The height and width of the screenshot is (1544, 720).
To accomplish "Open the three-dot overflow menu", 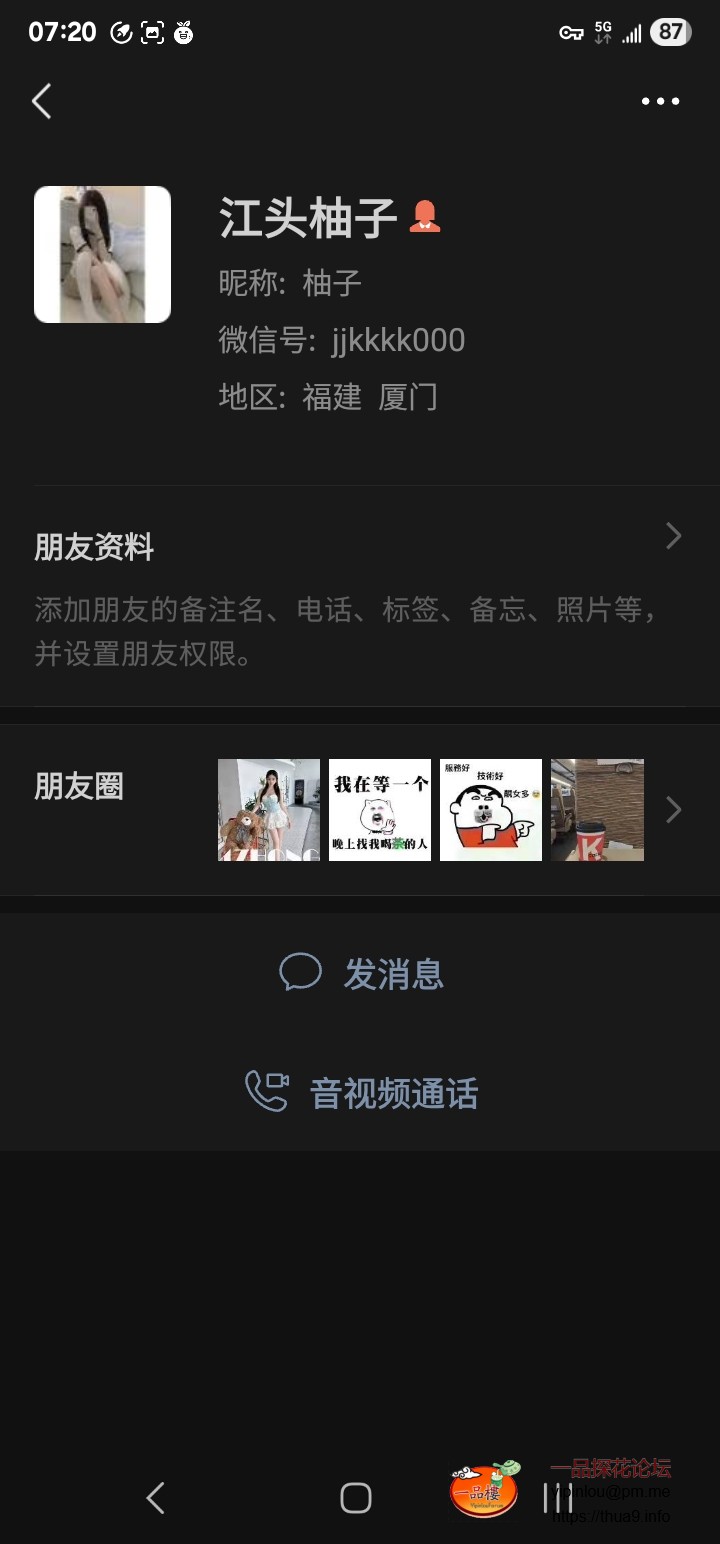I will [659, 101].
